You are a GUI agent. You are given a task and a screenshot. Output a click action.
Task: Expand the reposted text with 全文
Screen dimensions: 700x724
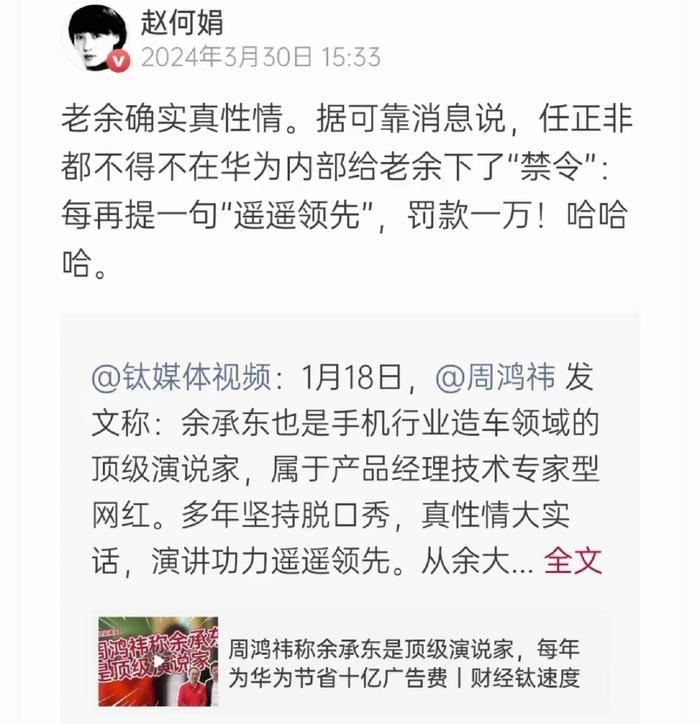click(573, 560)
